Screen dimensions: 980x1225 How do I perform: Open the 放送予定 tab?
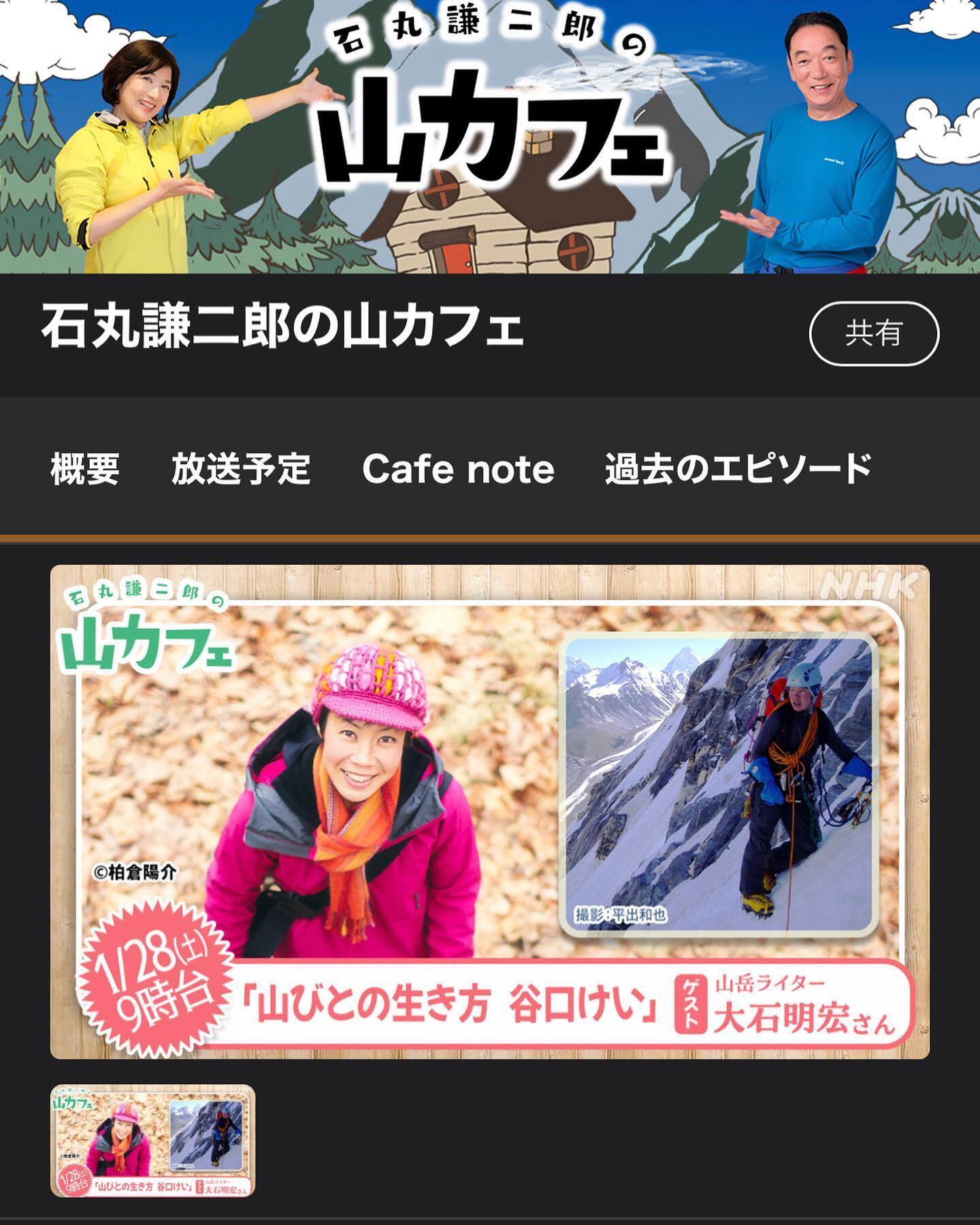[241, 469]
